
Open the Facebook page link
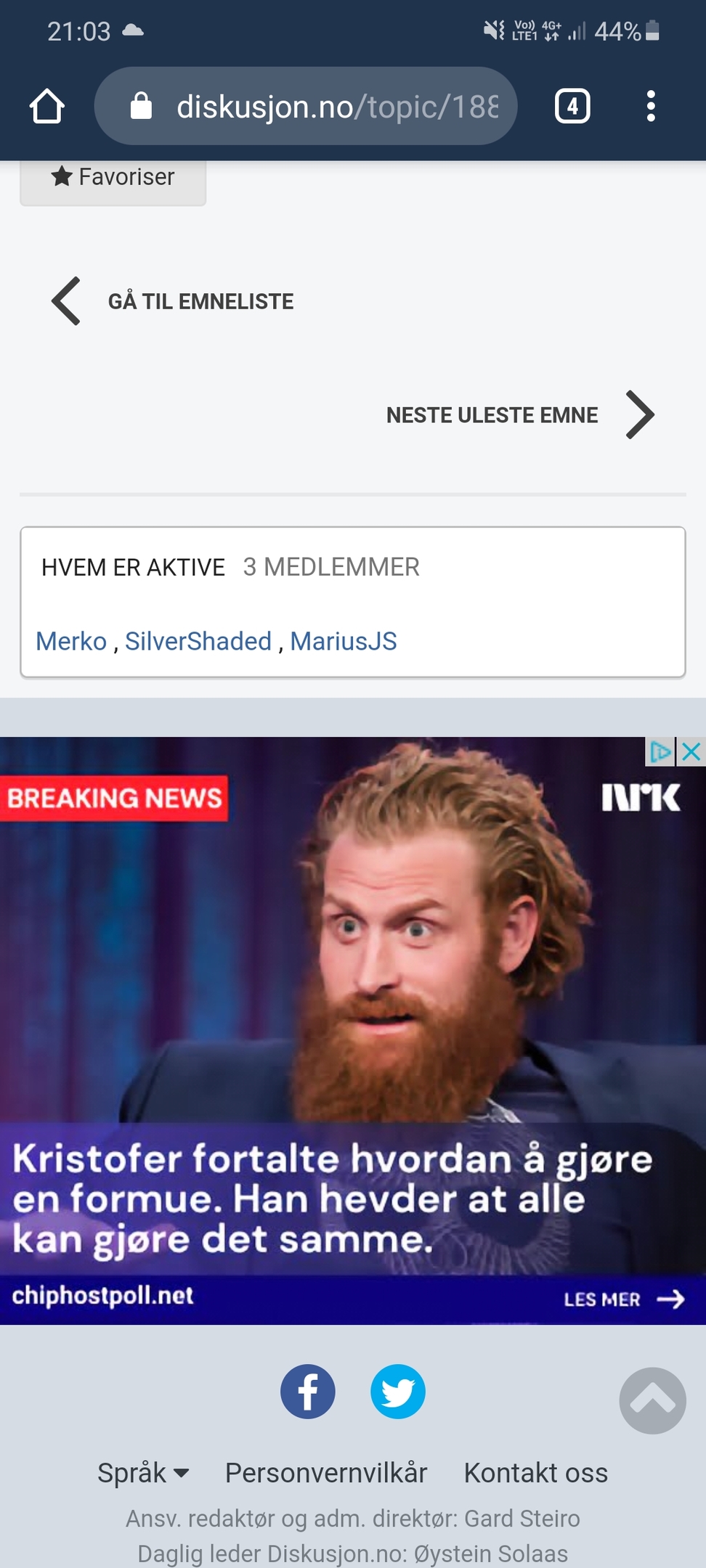pos(308,1392)
